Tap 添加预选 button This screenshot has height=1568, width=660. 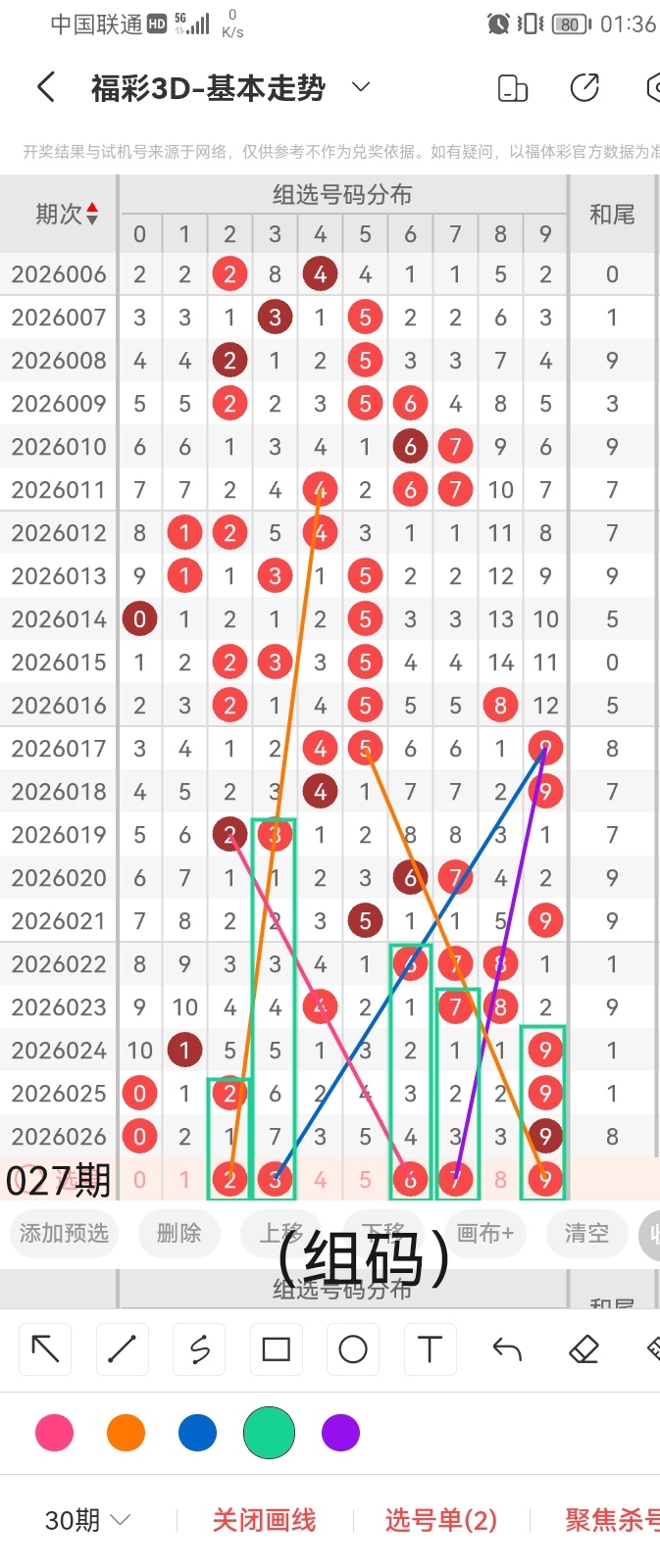[64, 1233]
